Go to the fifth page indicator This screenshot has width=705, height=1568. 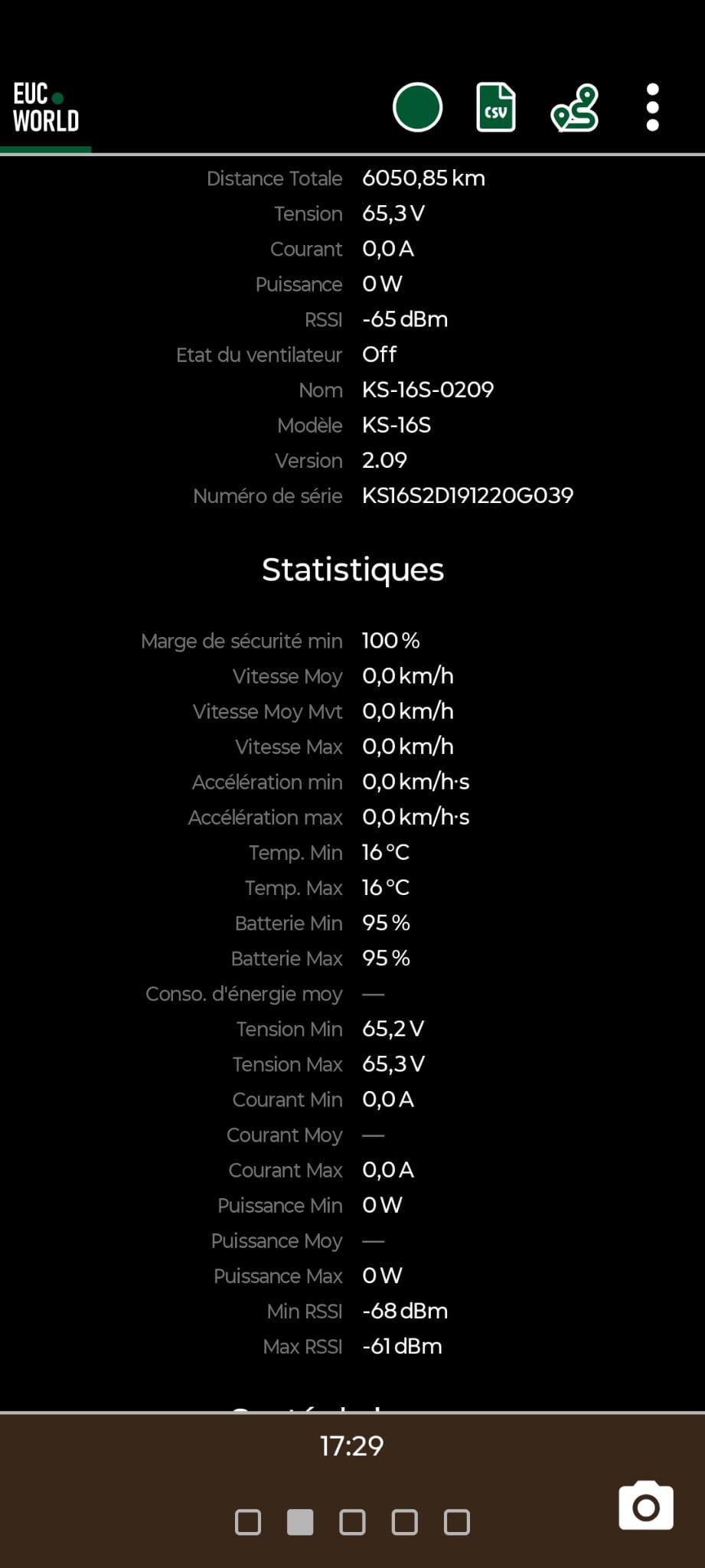[x=457, y=1522]
